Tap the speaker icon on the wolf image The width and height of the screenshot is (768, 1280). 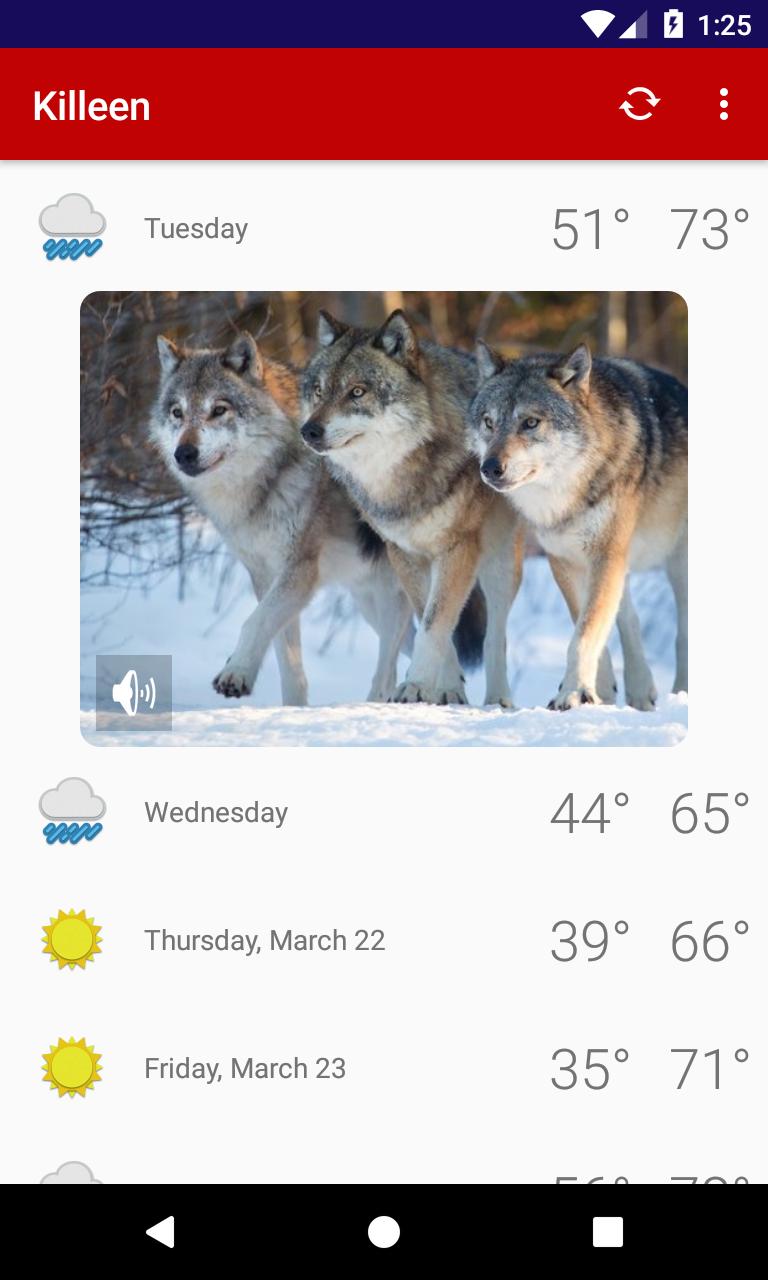pyautogui.click(x=134, y=693)
